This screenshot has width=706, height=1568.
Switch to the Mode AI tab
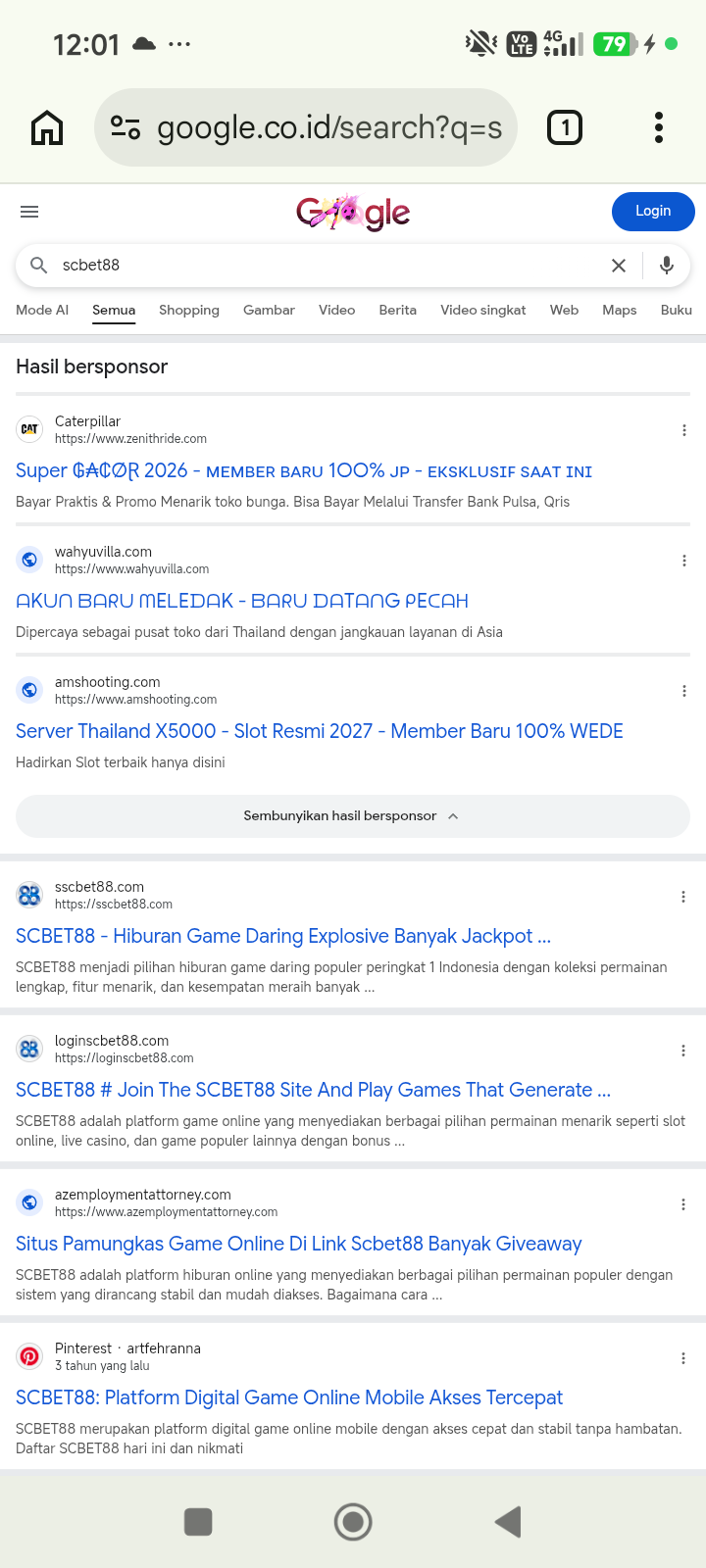[42, 310]
